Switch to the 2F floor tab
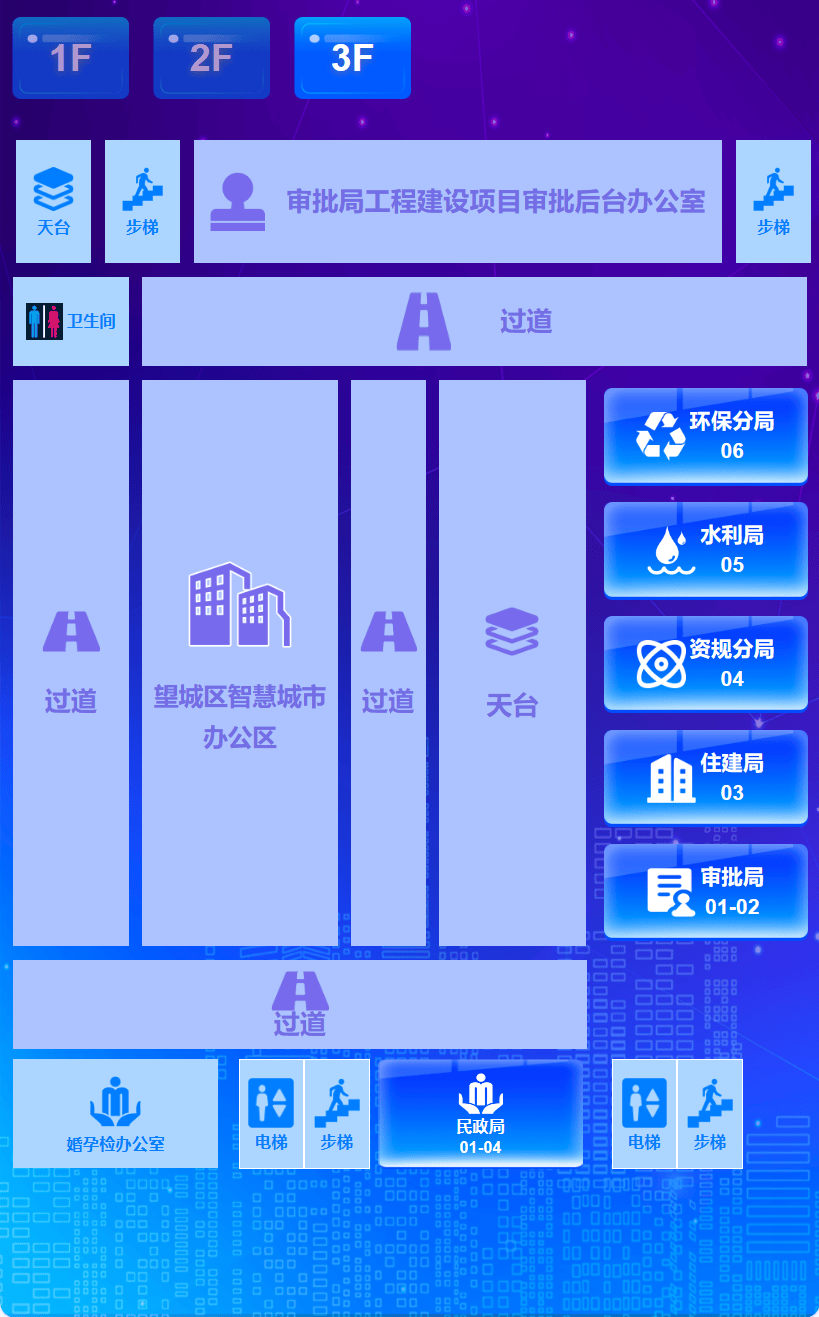 pos(211,58)
